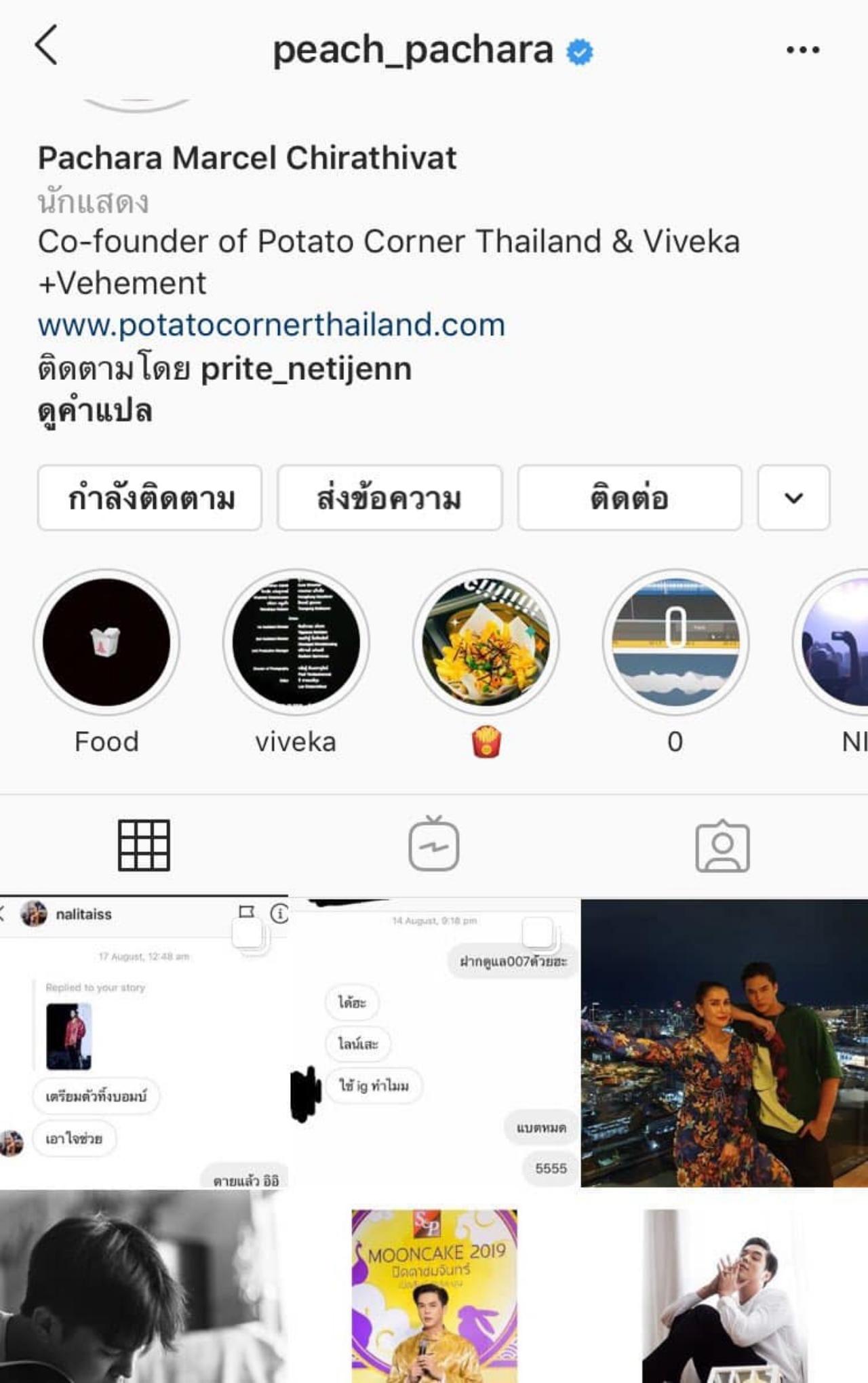Switch to the IGTV tab

[x=434, y=845]
